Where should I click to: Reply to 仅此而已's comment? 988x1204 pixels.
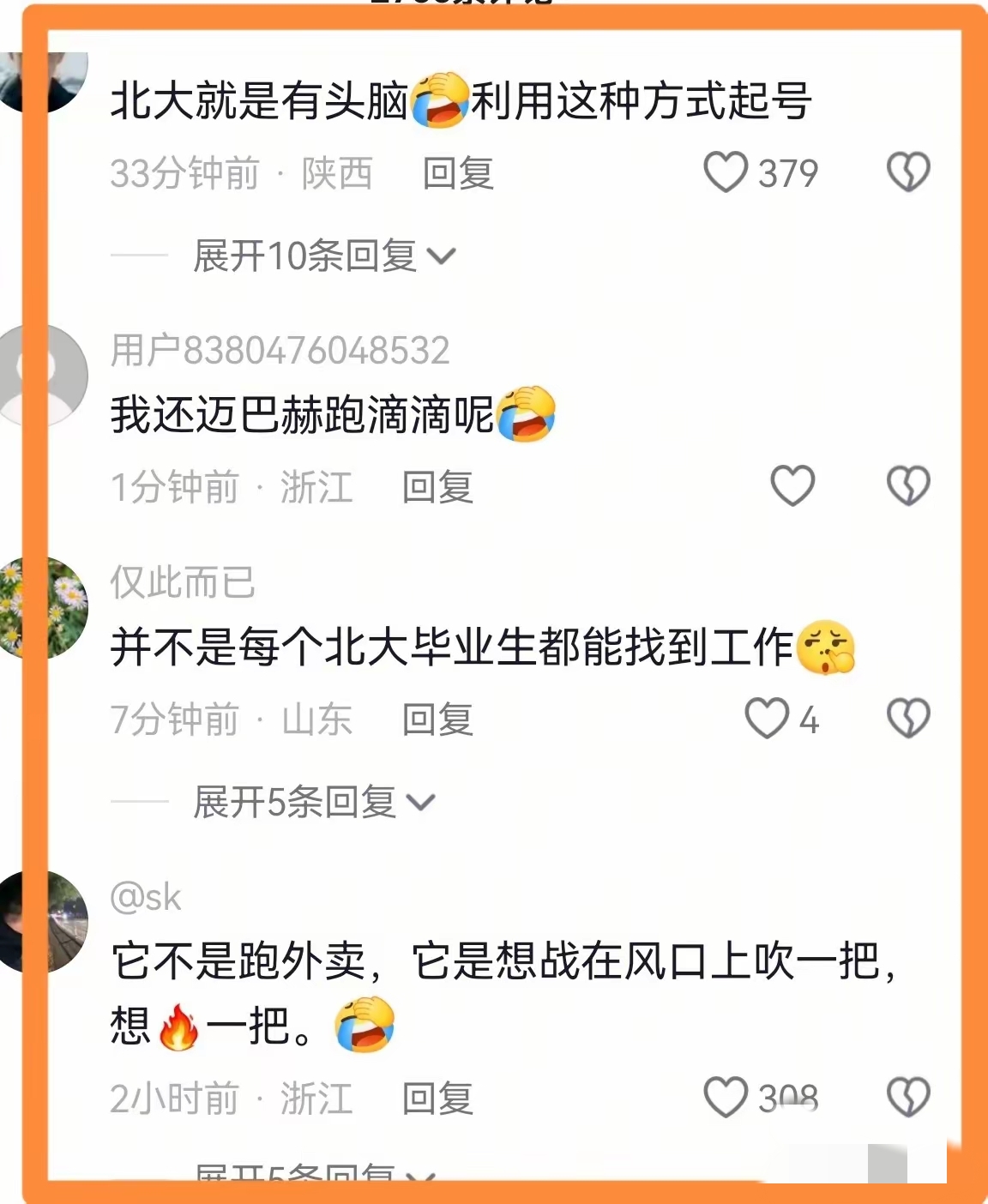tap(437, 719)
